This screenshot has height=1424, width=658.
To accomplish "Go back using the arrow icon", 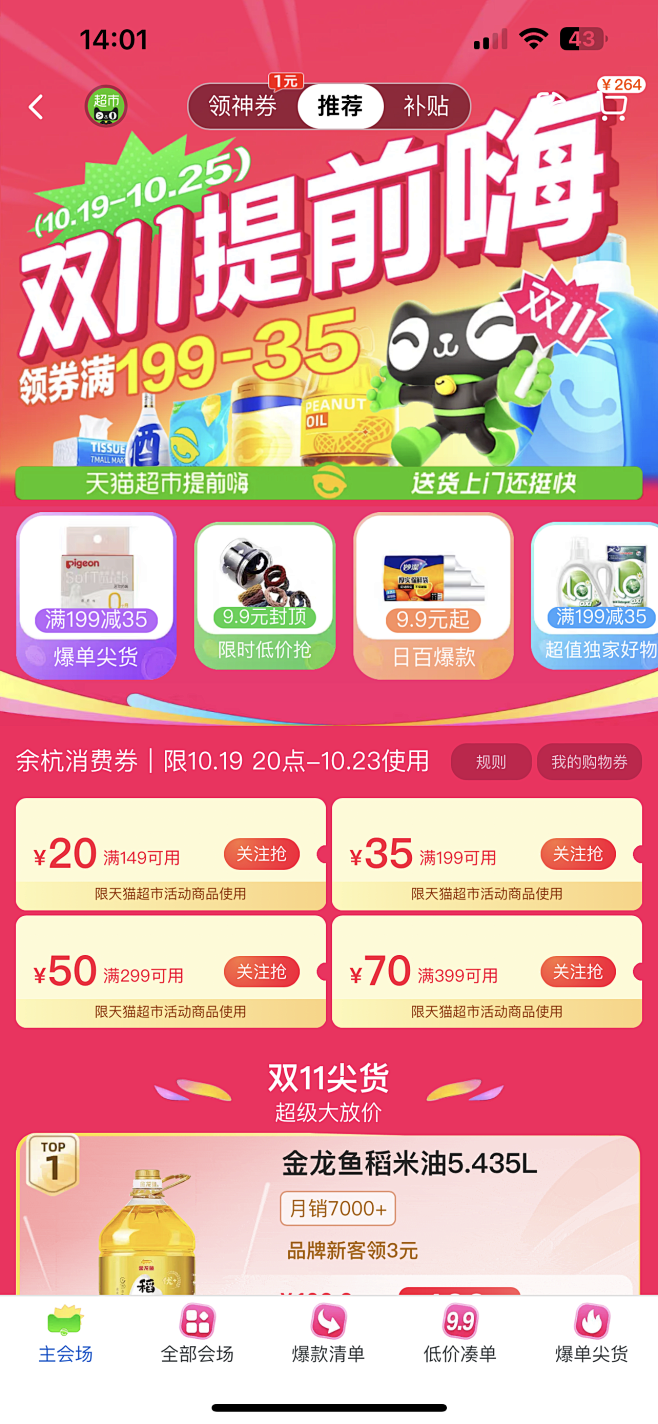I will pyautogui.click(x=37, y=107).
